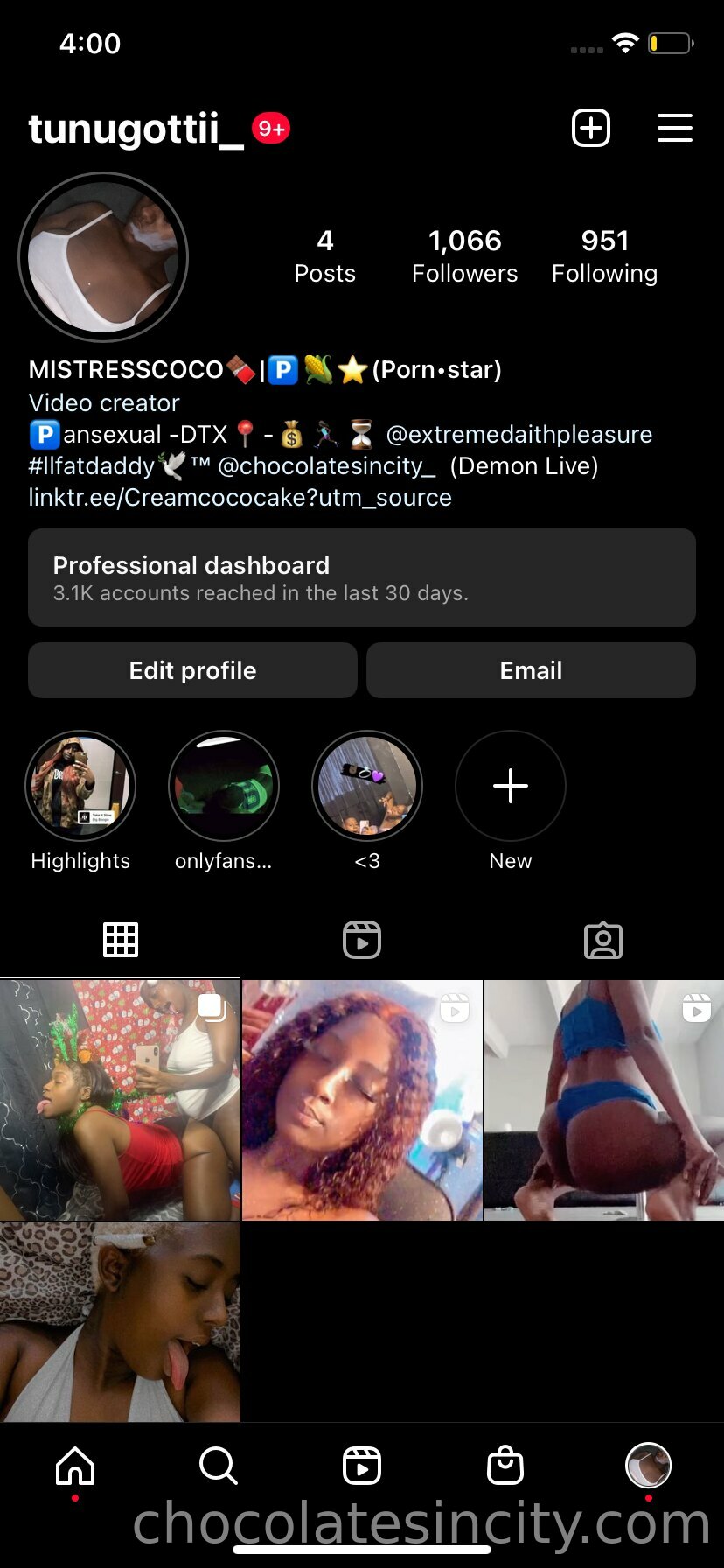Open the linktr.ee link in bio

coord(240,497)
